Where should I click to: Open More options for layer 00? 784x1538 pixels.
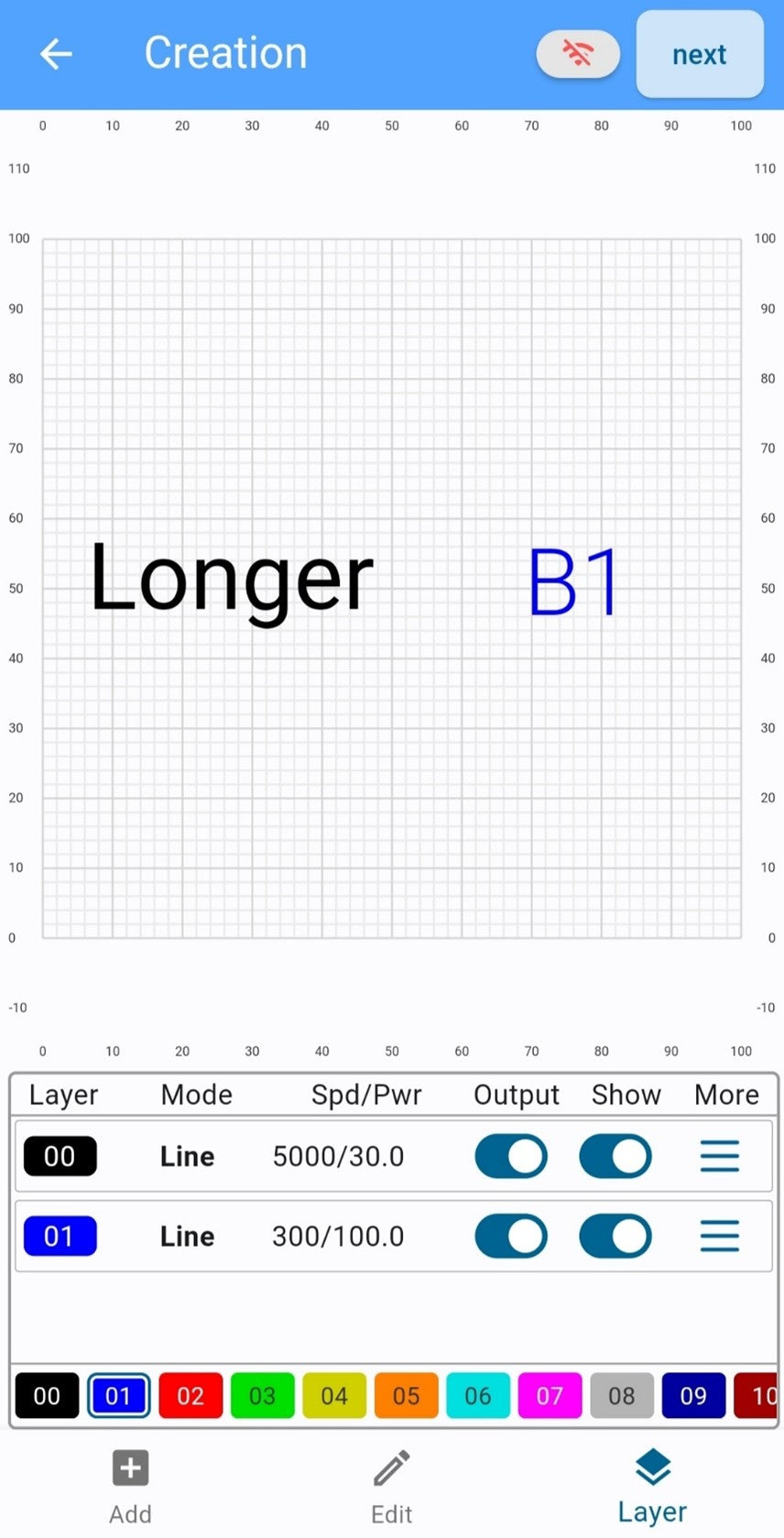[720, 1156]
